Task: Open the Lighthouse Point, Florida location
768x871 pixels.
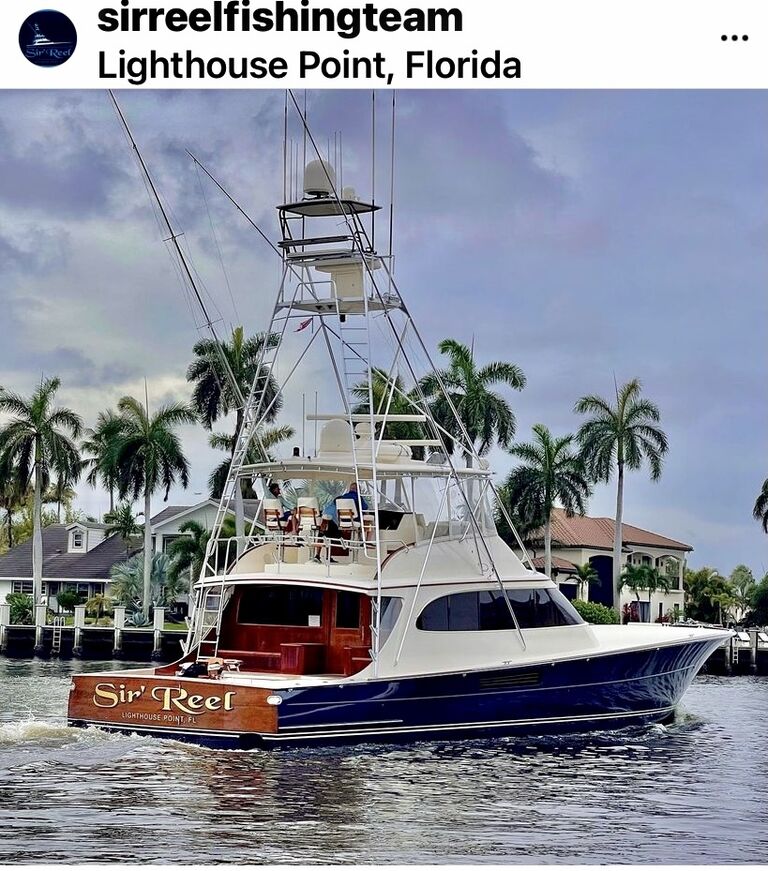Action: pos(309,65)
